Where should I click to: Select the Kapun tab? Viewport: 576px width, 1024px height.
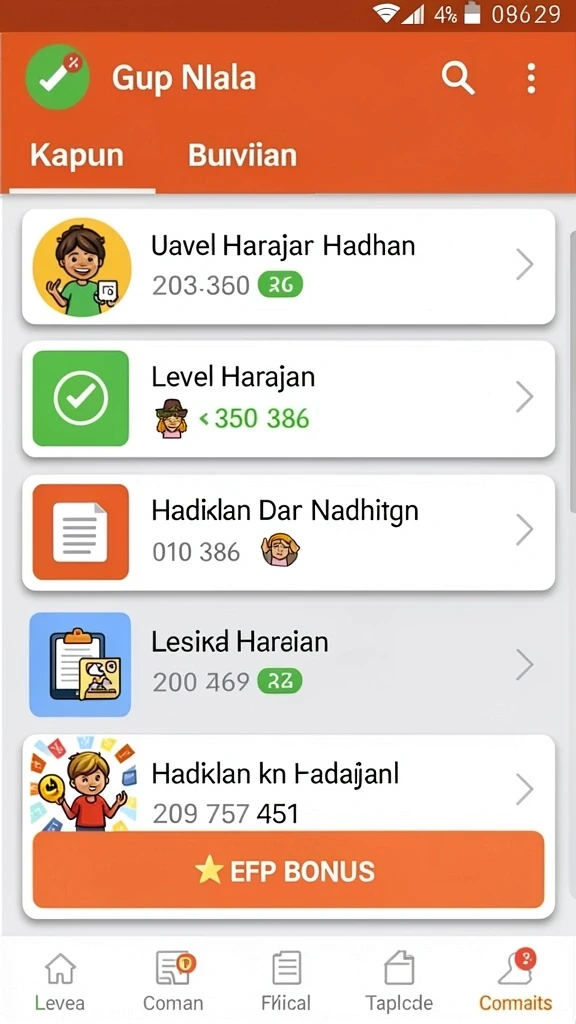tap(77, 155)
